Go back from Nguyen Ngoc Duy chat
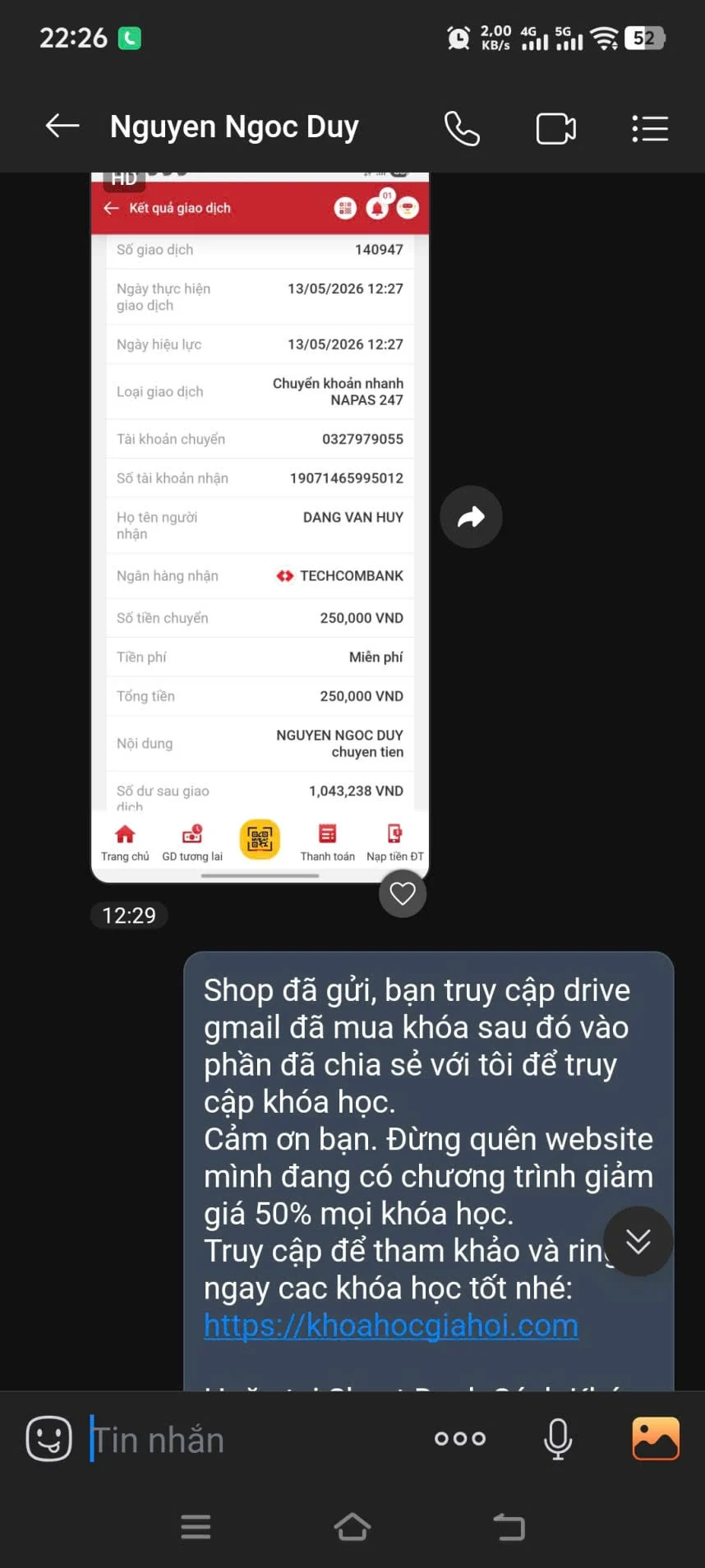Viewport: 705px width, 1568px height. (x=62, y=127)
